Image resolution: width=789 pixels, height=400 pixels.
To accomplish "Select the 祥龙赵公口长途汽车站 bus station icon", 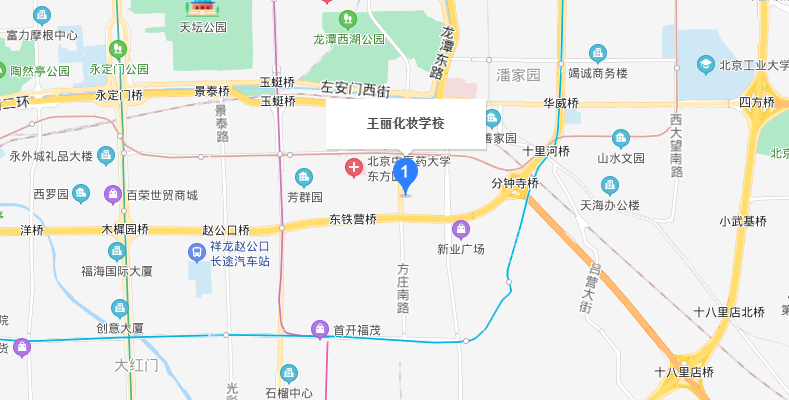I will (196, 253).
